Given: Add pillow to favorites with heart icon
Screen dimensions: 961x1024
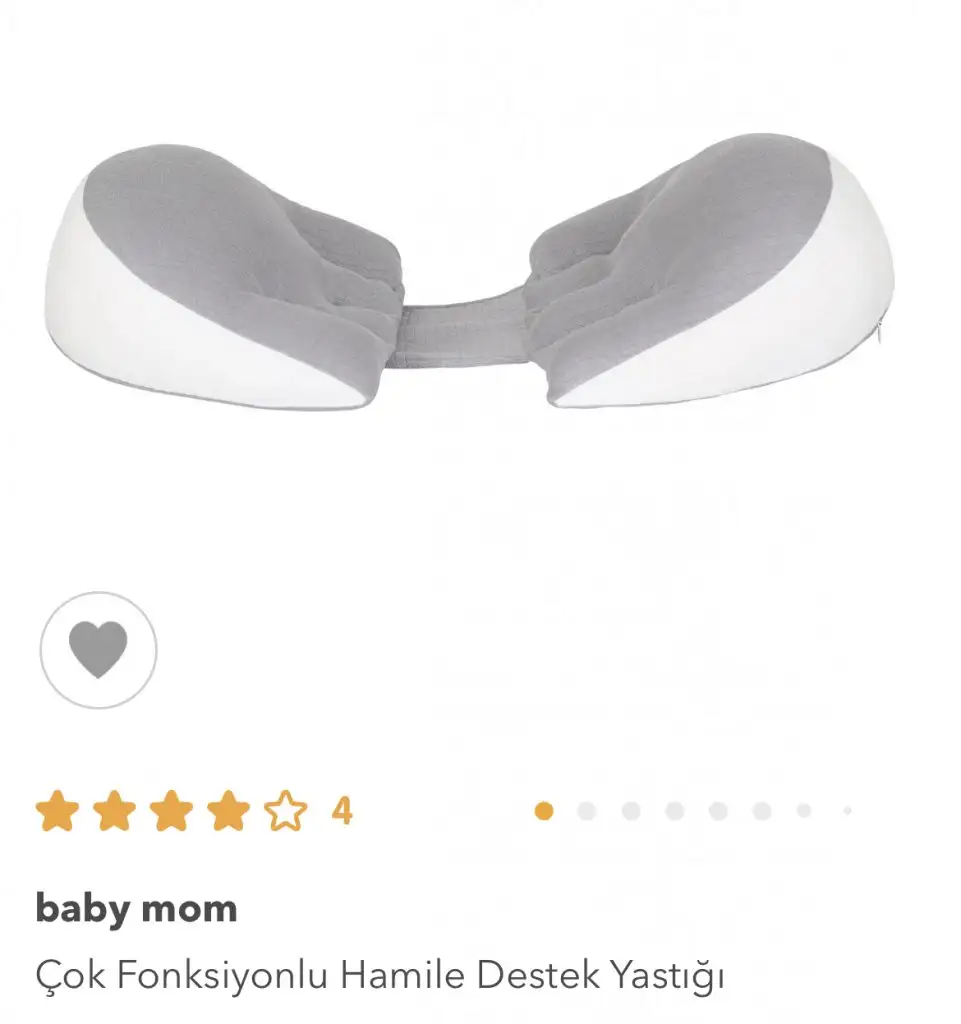Looking at the screenshot, I should tap(98, 650).
